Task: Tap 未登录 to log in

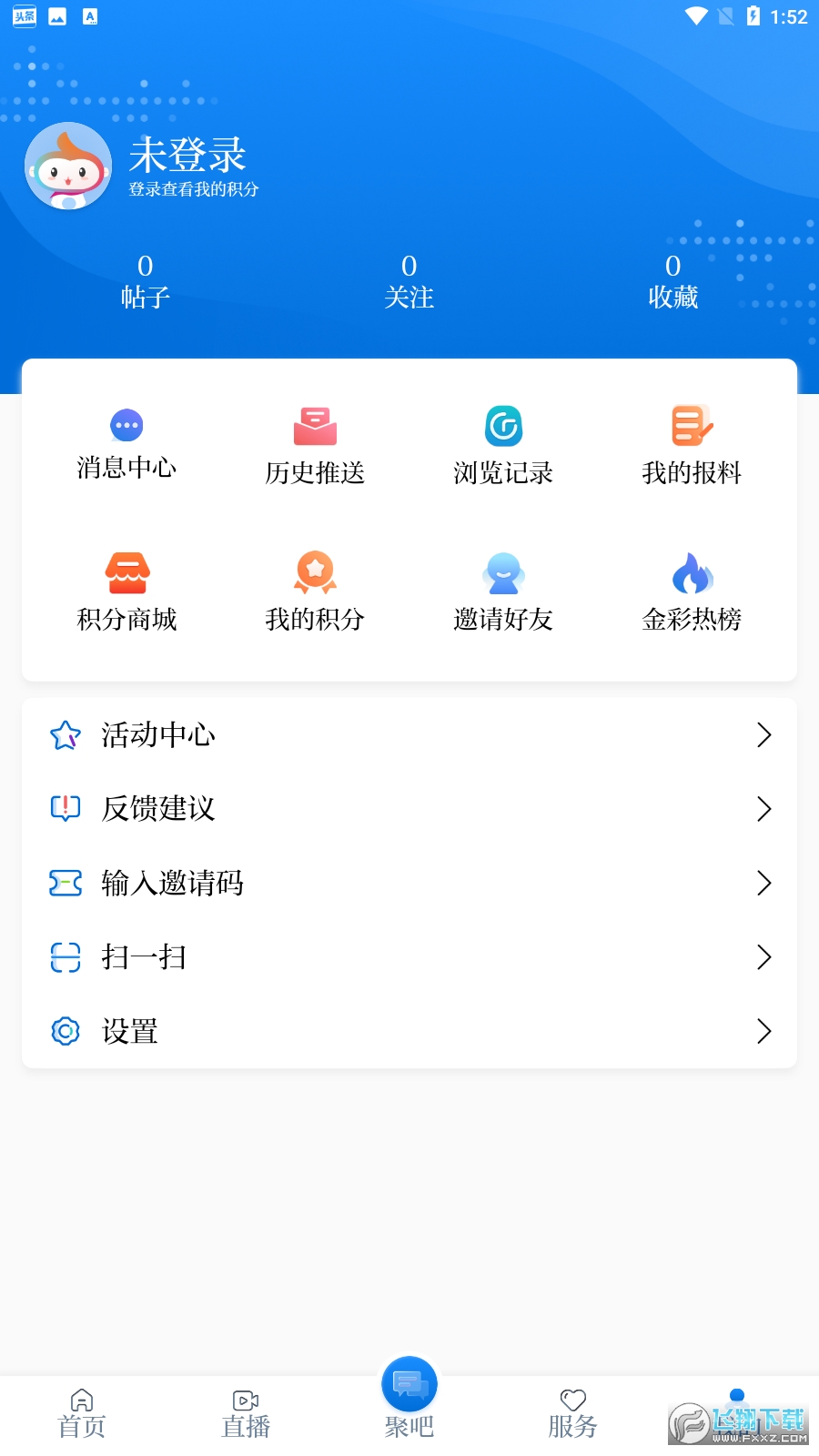Action: [187, 156]
